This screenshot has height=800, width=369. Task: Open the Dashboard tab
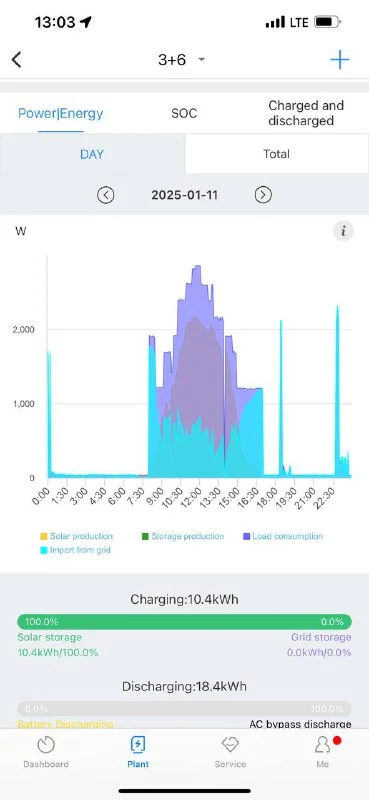point(46,752)
